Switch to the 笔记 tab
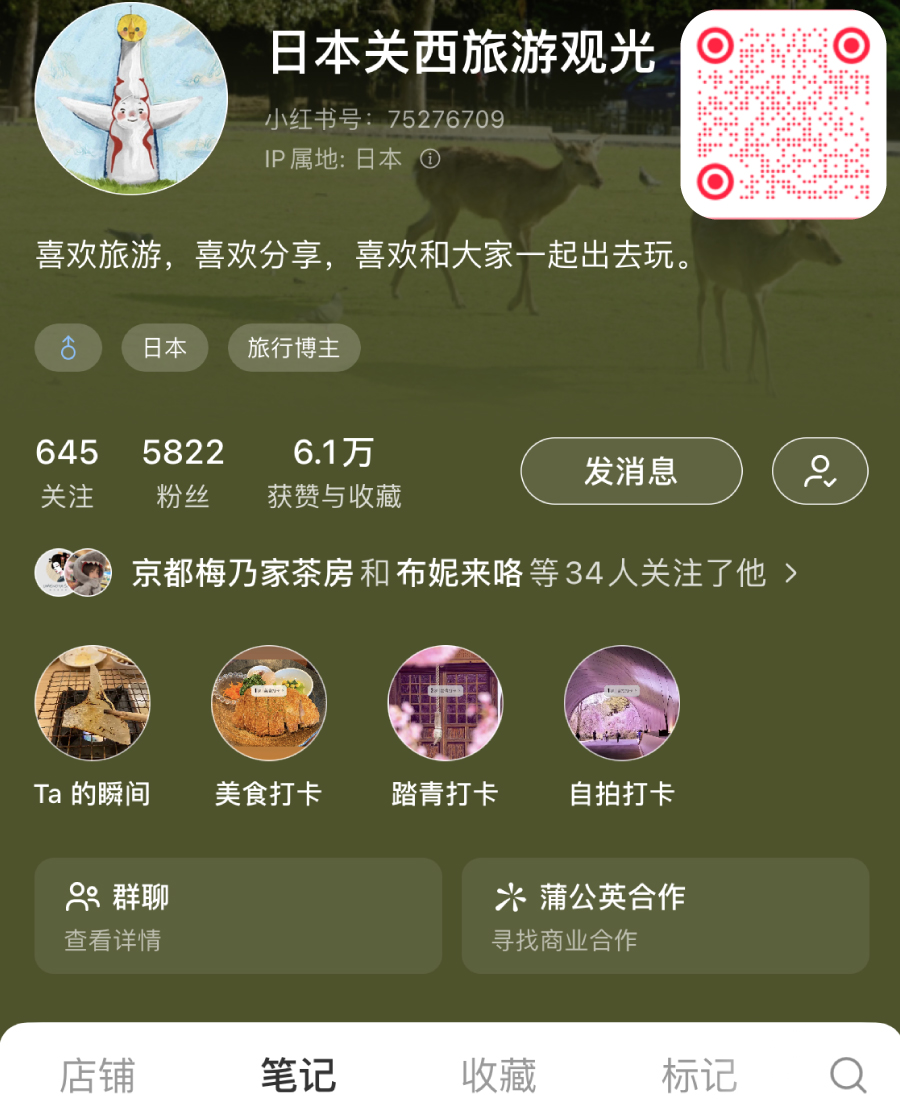900x1100 pixels. pyautogui.click(x=298, y=1075)
